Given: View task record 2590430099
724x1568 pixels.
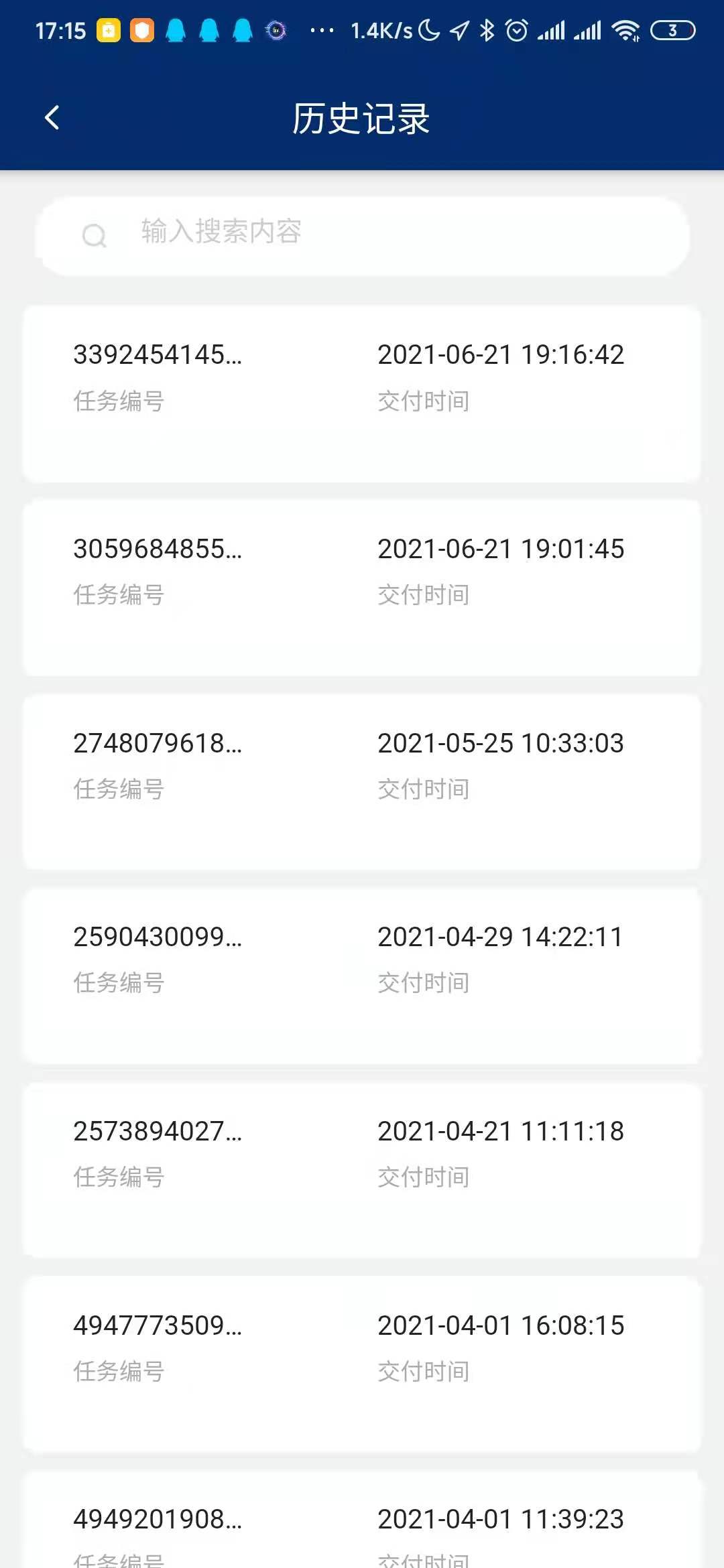Looking at the screenshot, I should [362, 976].
